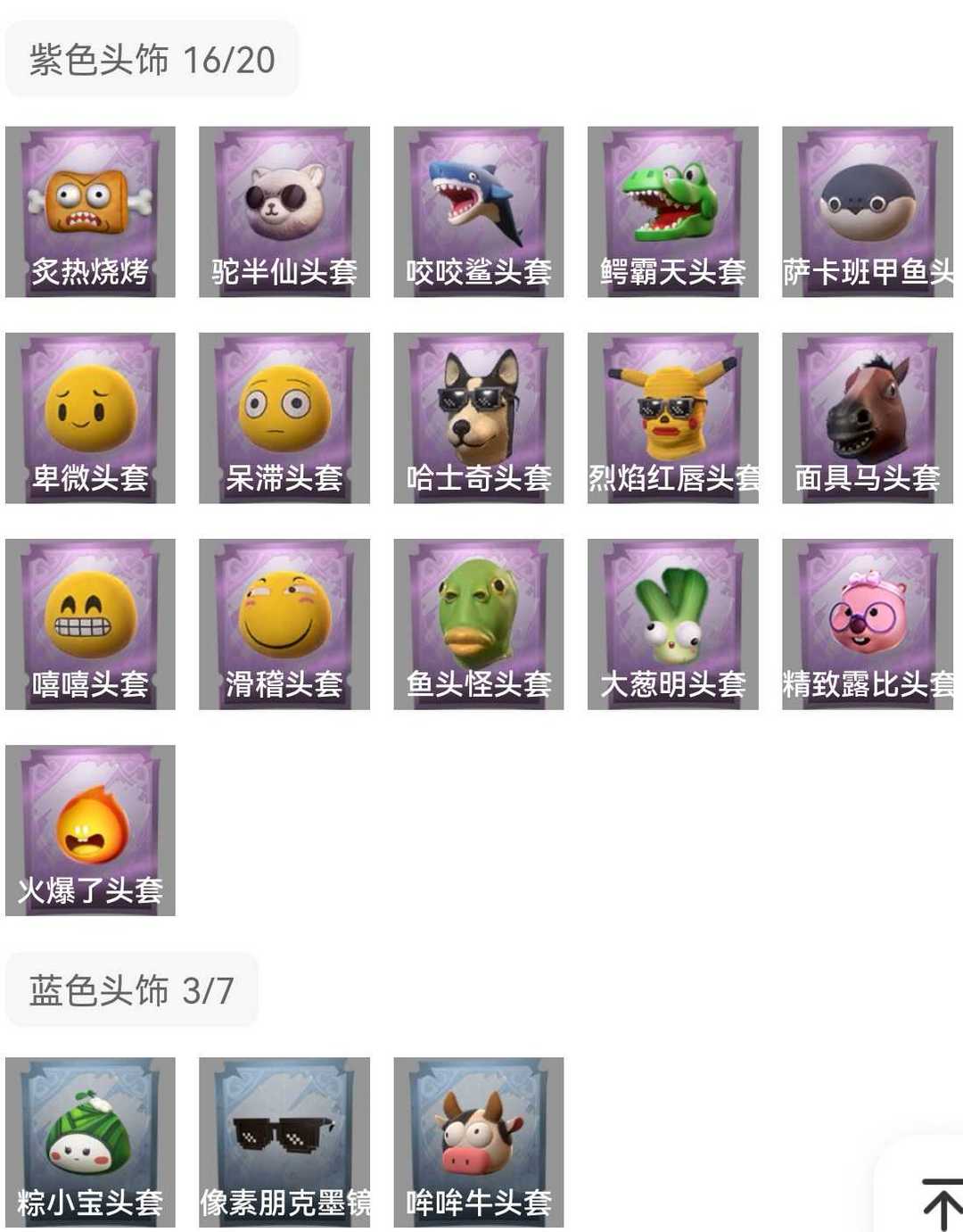View the 火爆了头套 flame headgear
This screenshot has height=1232, width=963.
pyautogui.click(x=90, y=830)
